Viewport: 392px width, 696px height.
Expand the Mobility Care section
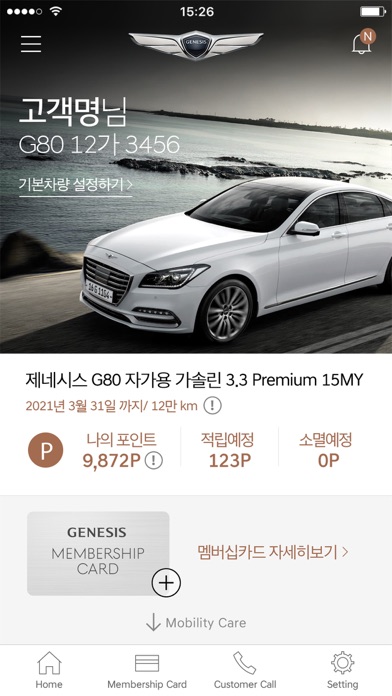click(x=196, y=623)
